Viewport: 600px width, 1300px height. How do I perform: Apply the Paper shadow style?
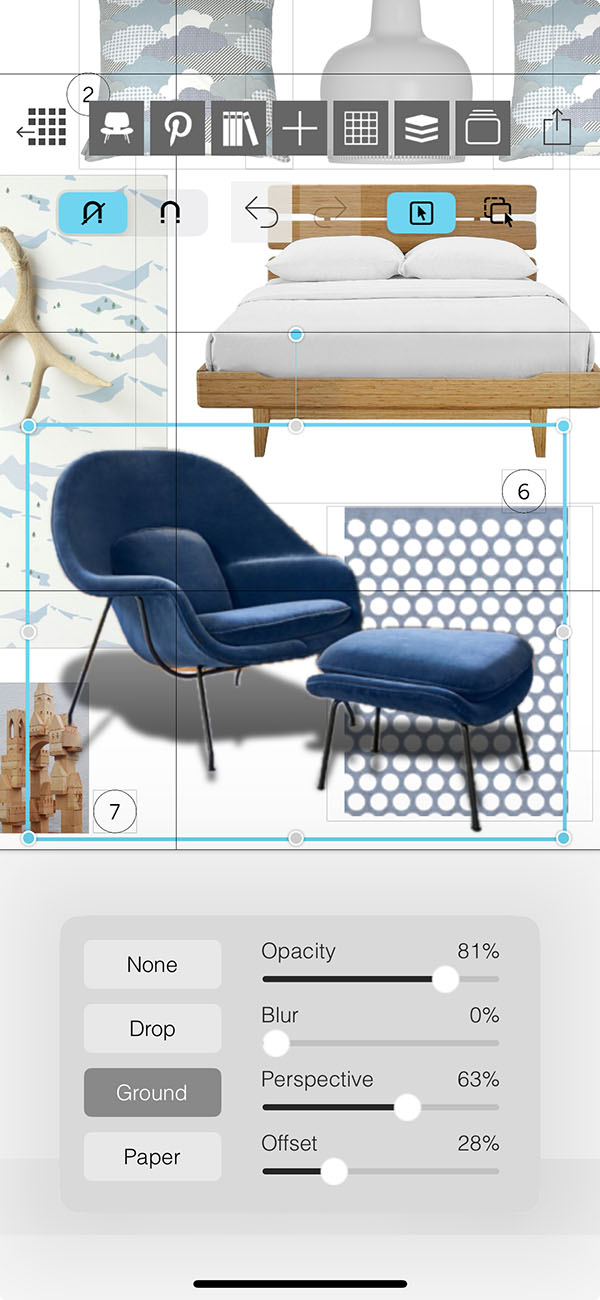(152, 1157)
